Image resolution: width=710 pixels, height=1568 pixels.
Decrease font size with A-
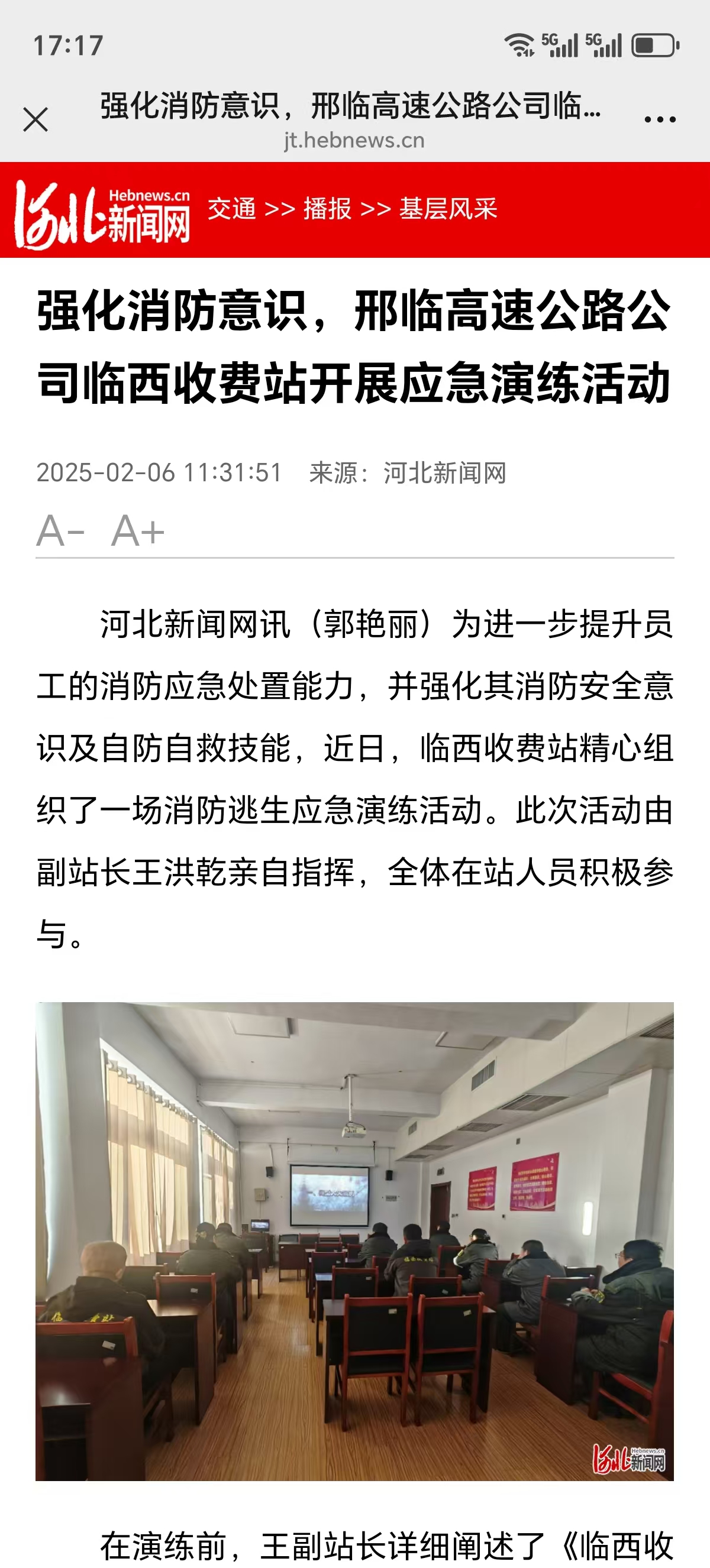60,531
